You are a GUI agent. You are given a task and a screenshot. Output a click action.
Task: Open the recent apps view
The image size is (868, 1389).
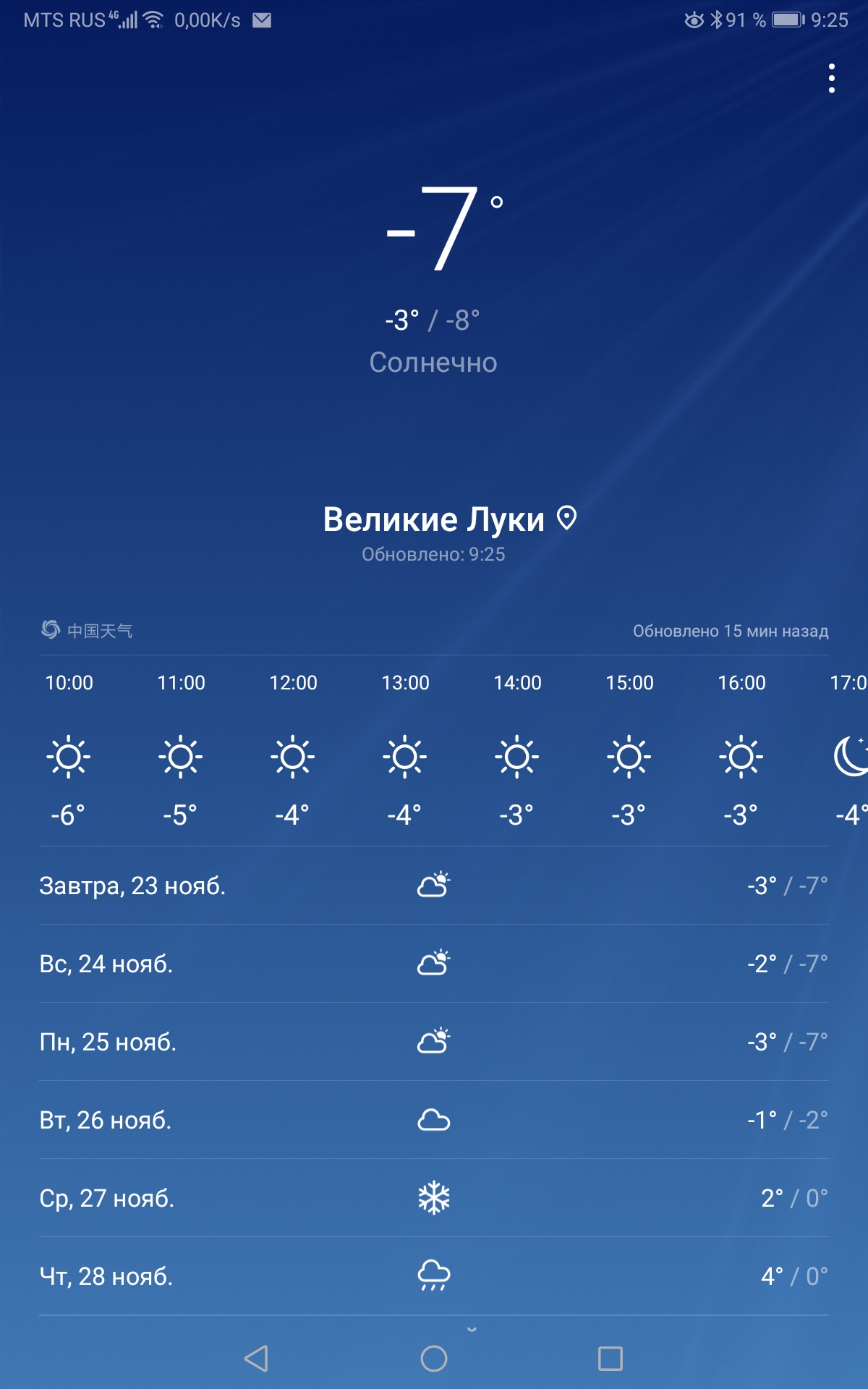pyautogui.click(x=610, y=1359)
